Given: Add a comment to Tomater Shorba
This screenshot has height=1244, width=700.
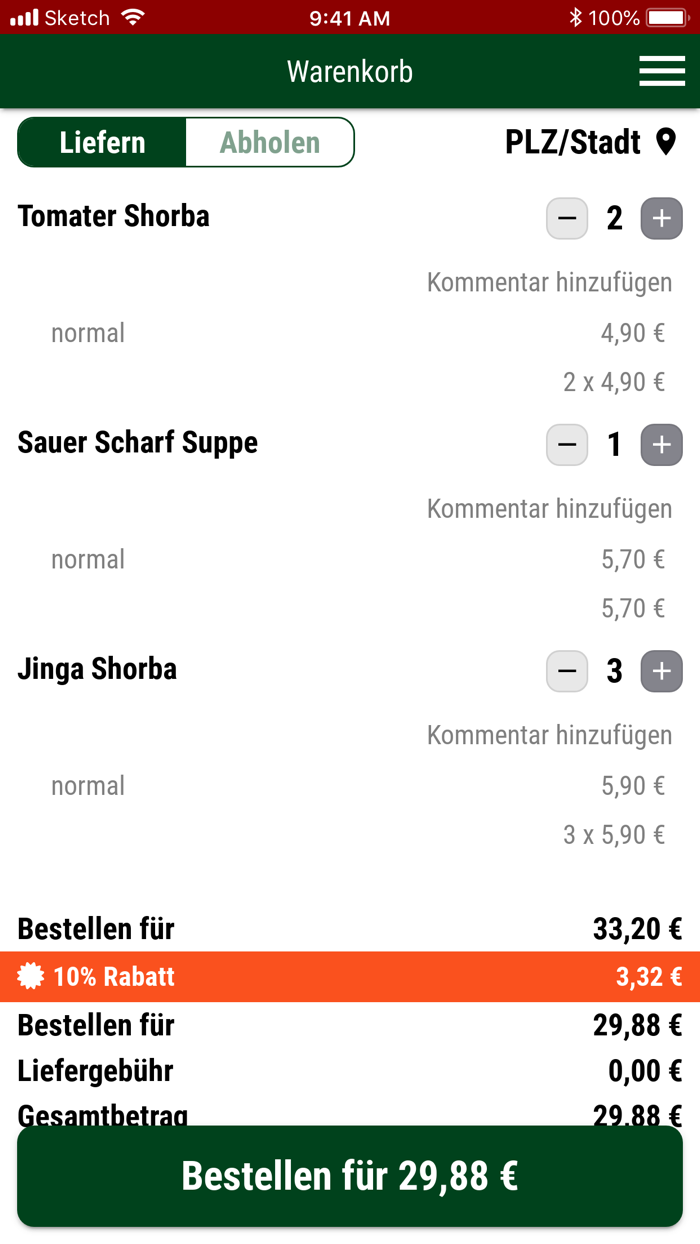Looking at the screenshot, I should coord(549,282).
